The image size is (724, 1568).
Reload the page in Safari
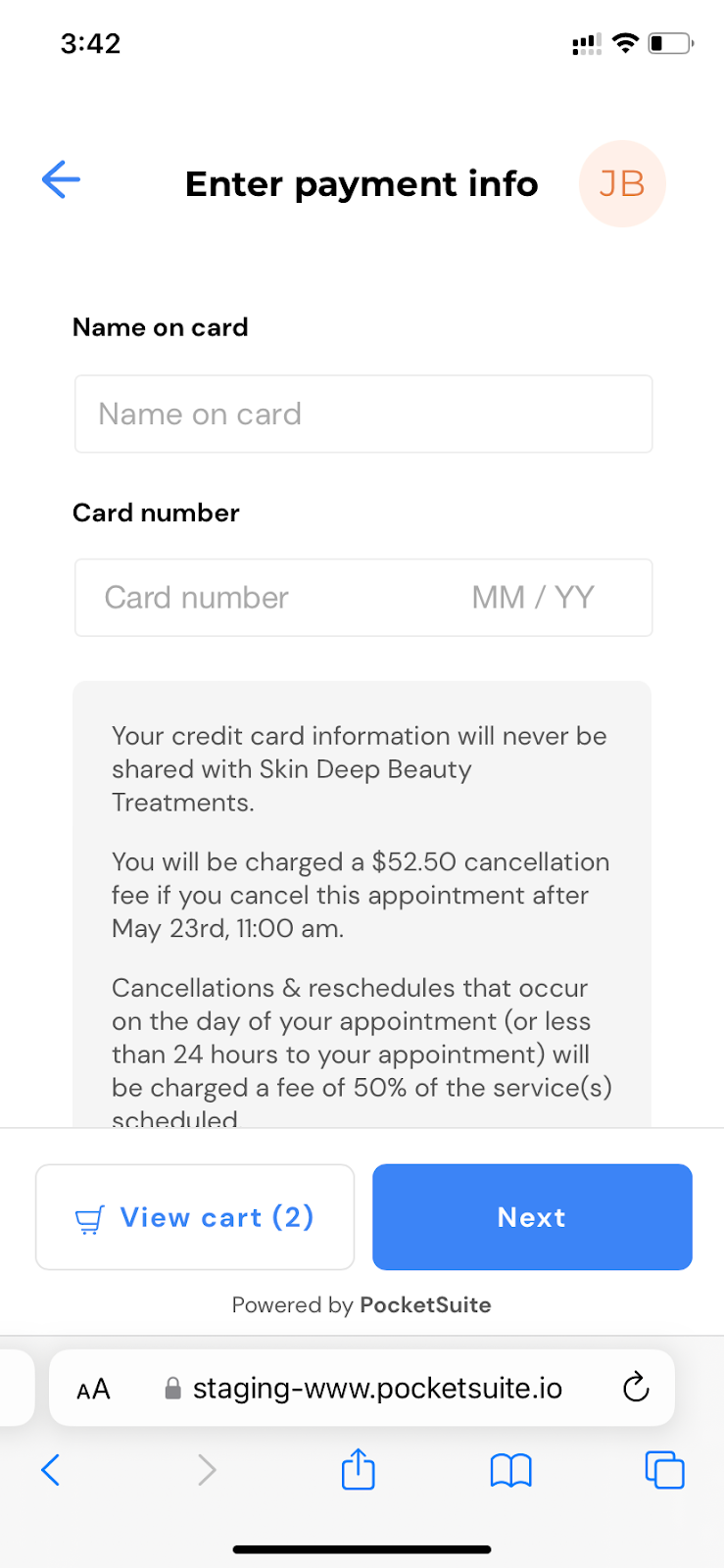636,1387
